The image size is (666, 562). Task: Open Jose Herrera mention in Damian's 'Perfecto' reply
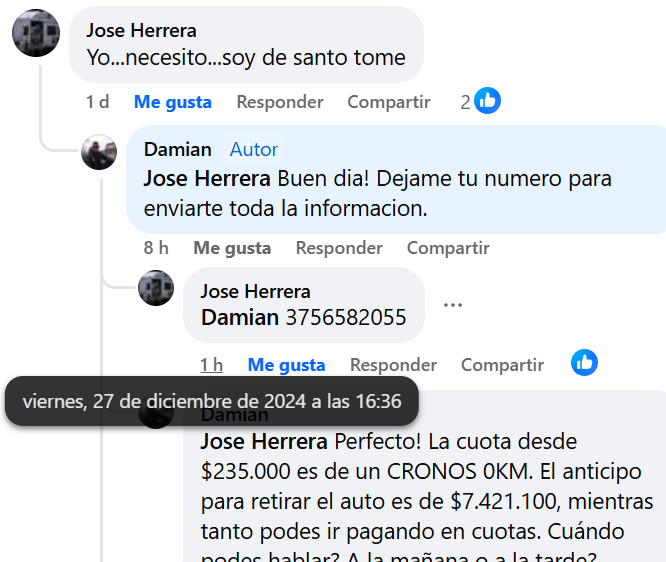[x=264, y=441]
